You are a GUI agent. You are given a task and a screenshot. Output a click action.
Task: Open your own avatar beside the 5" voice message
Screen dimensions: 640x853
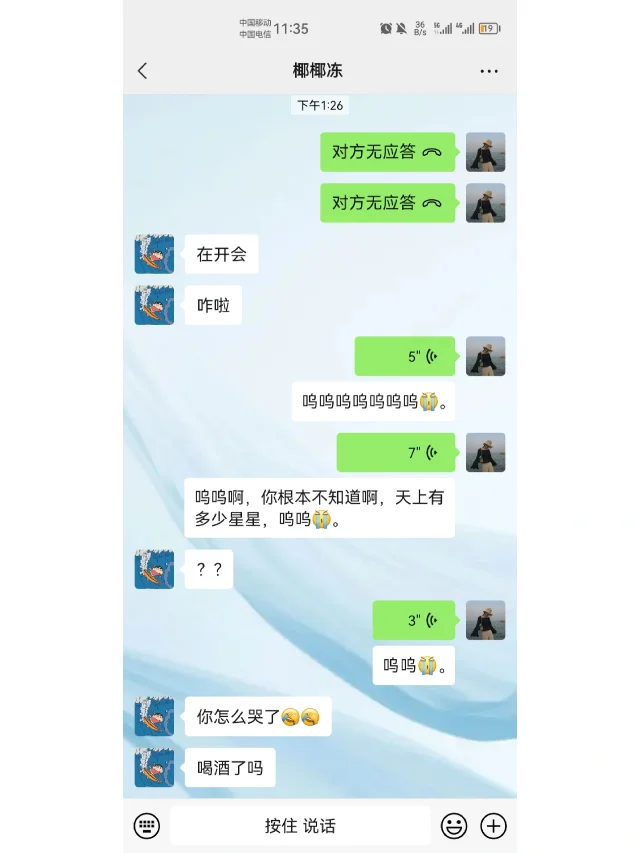click(485, 357)
